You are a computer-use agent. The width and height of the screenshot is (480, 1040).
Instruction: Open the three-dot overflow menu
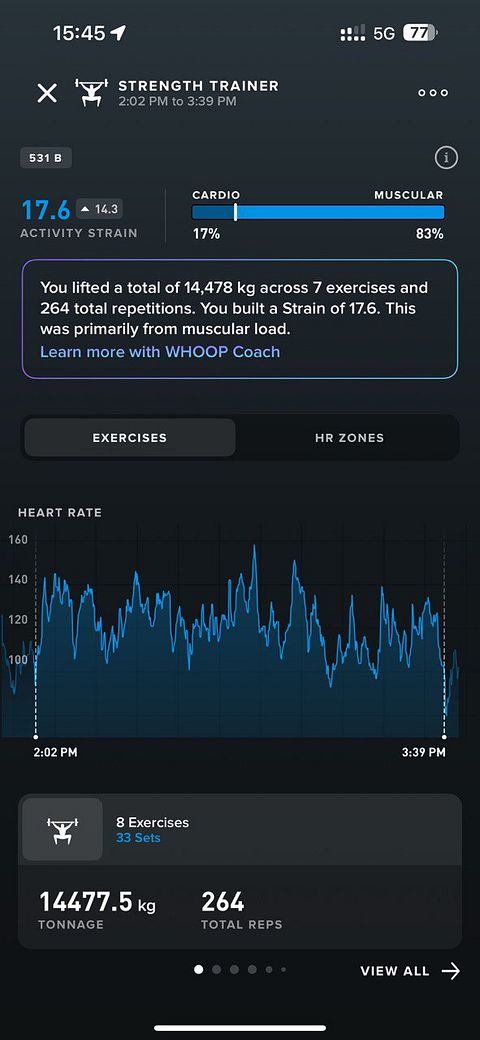tap(433, 93)
